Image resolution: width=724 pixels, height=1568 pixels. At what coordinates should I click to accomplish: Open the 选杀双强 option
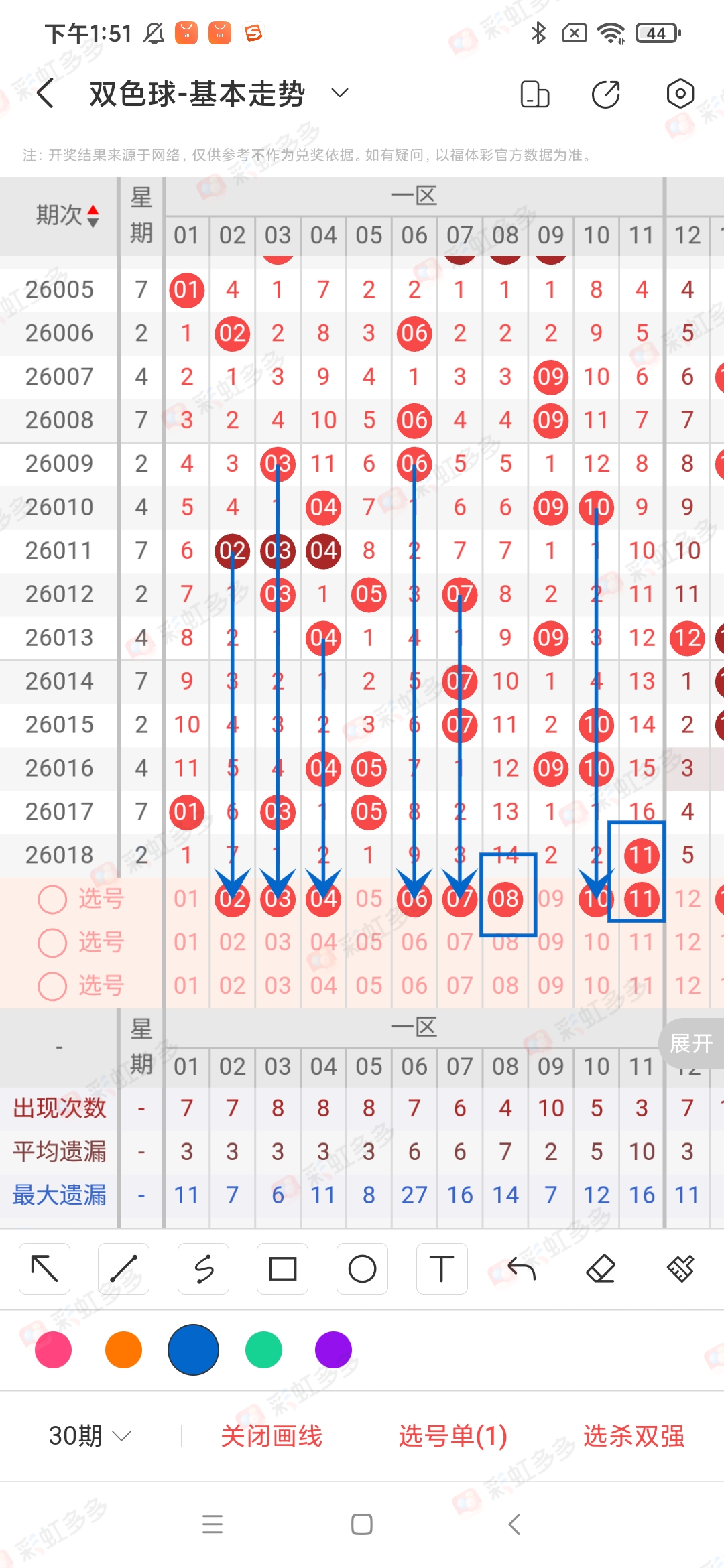pyautogui.click(x=632, y=1434)
